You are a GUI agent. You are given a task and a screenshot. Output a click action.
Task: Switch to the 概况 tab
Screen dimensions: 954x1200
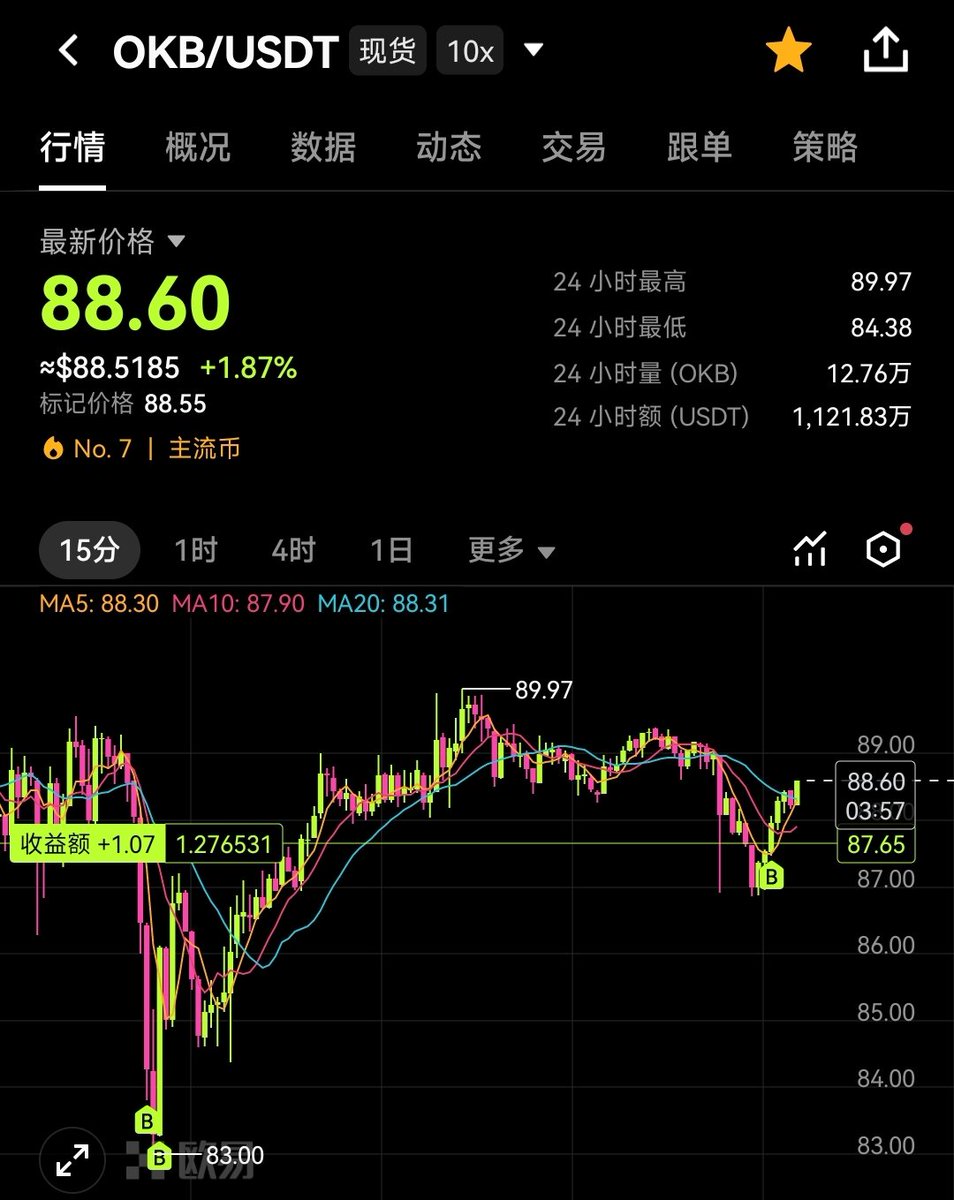click(198, 148)
